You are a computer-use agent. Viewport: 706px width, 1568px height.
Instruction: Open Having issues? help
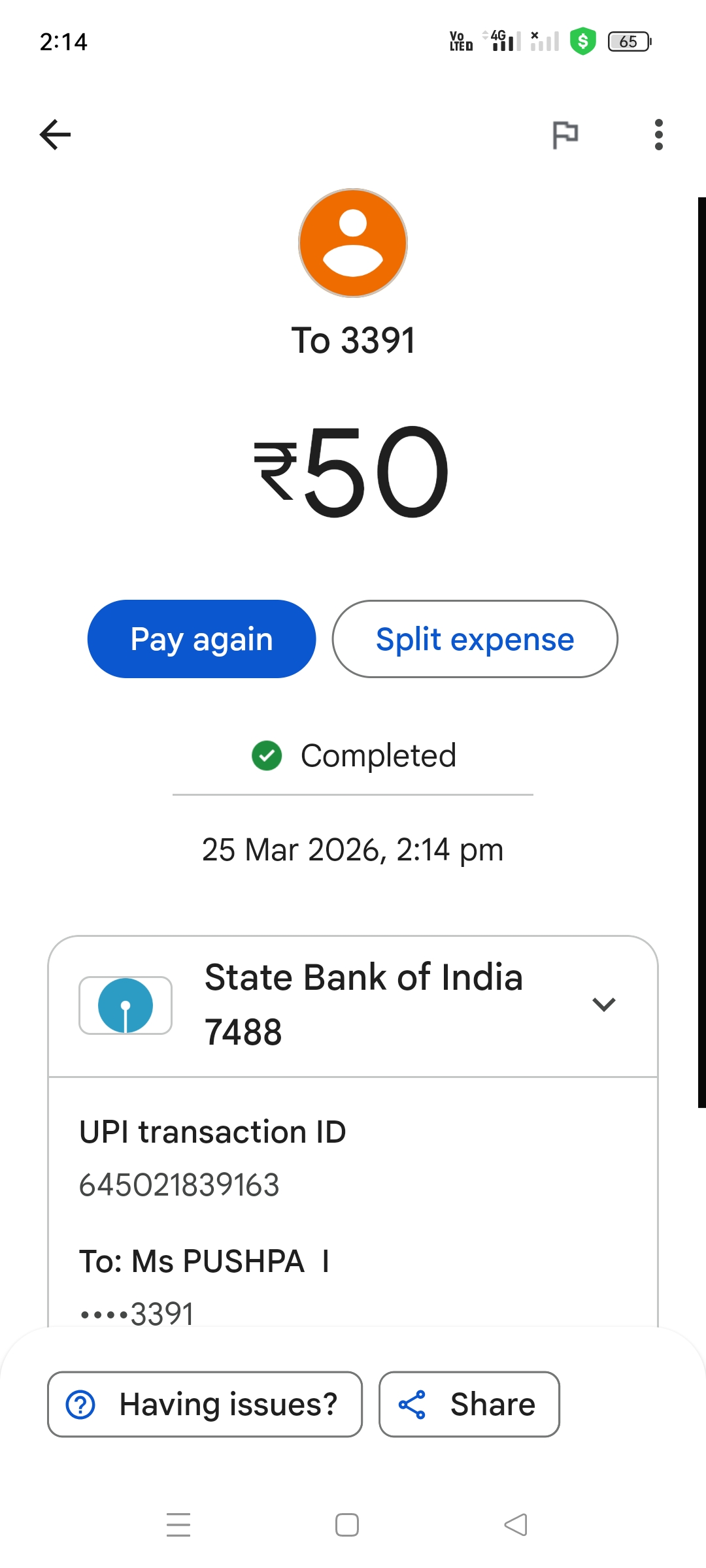(x=205, y=1405)
